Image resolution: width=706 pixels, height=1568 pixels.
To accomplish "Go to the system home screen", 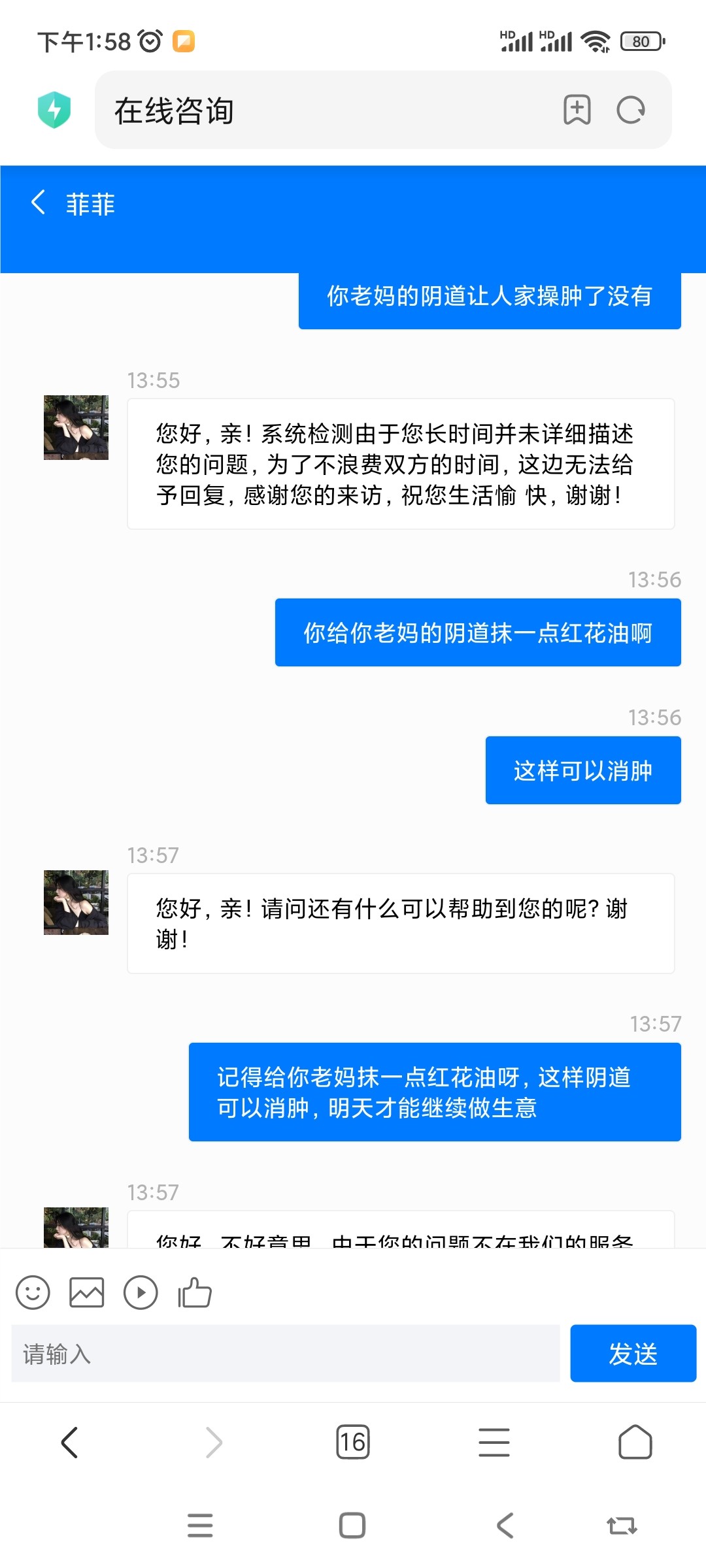I will click(352, 1526).
